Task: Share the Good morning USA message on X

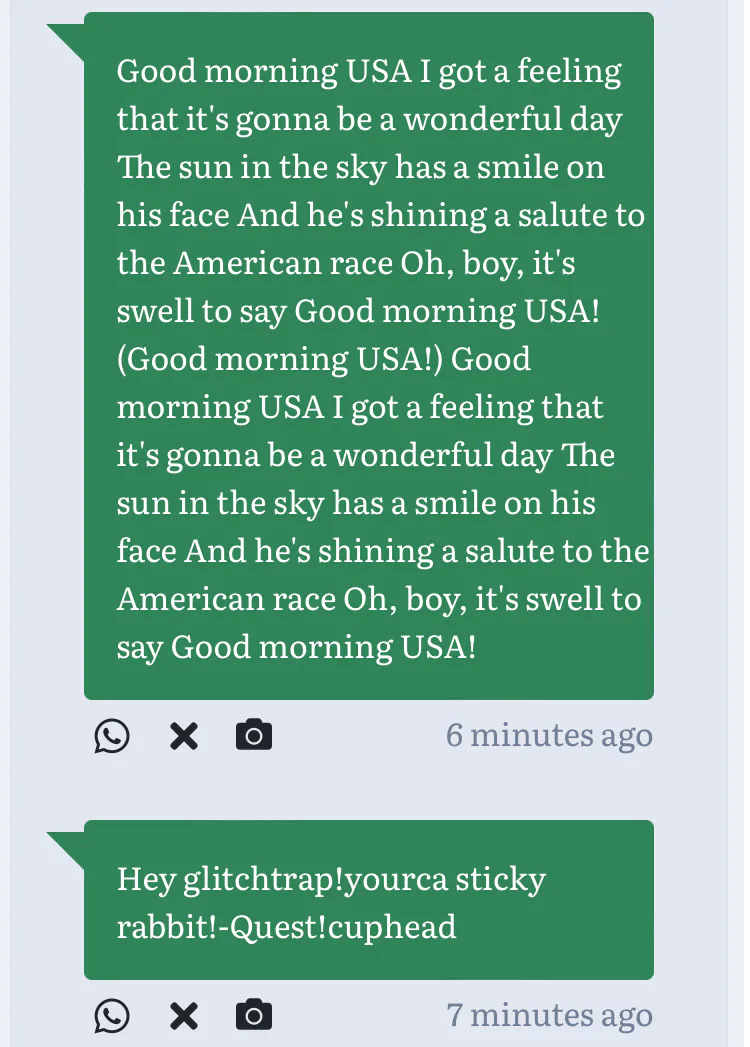Action: coord(184,736)
